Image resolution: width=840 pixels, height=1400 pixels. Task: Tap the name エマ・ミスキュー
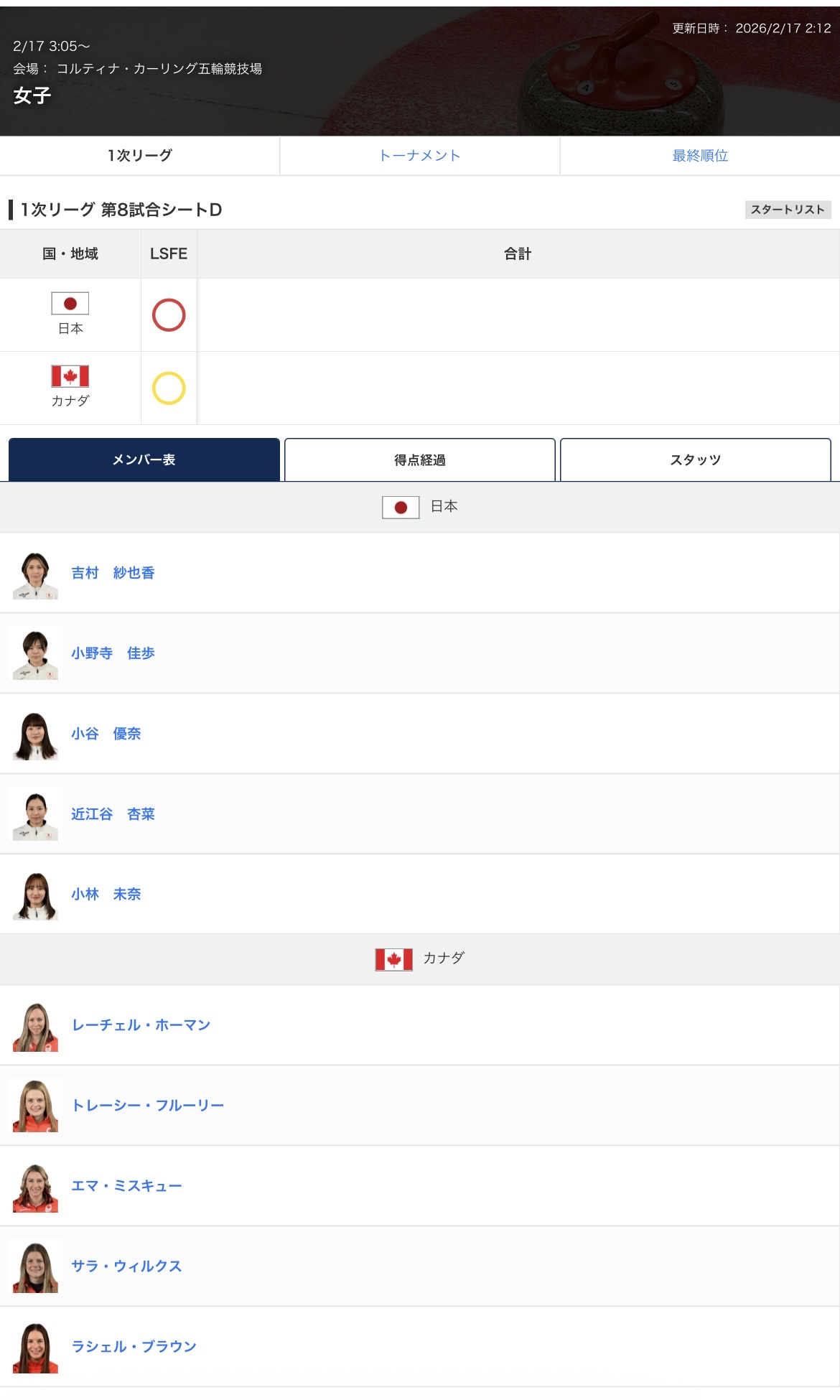point(126,1186)
